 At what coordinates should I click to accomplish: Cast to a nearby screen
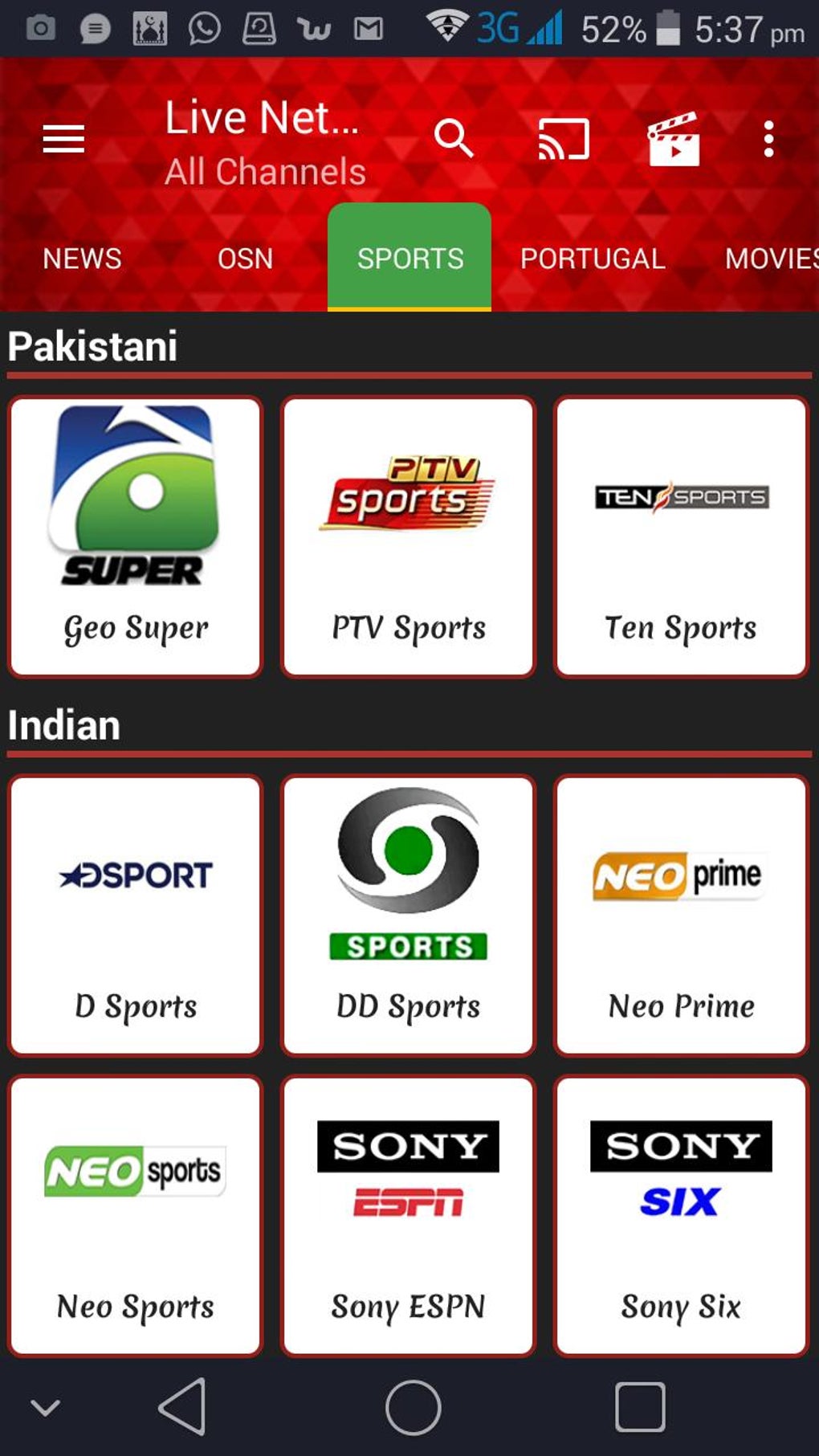coord(564,139)
